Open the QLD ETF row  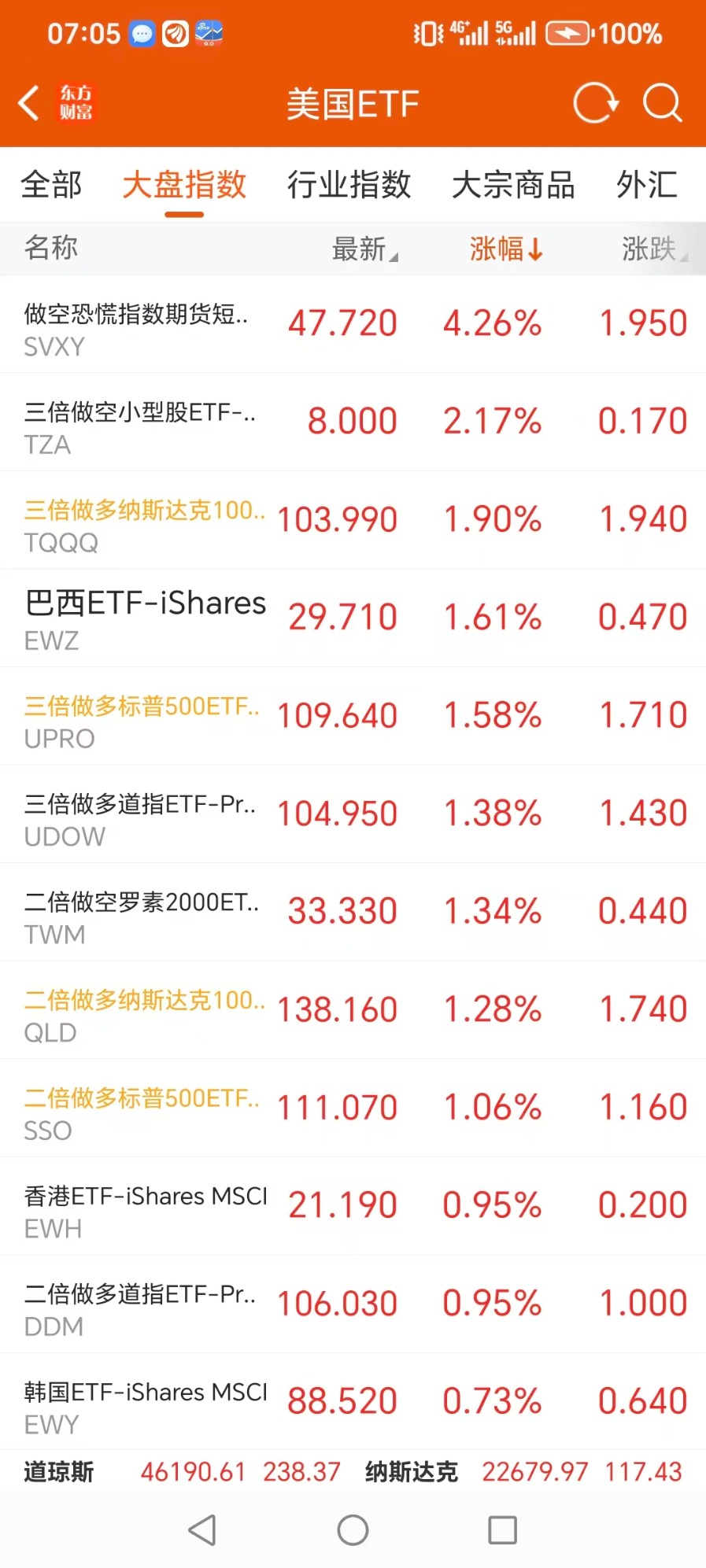[x=353, y=1010]
